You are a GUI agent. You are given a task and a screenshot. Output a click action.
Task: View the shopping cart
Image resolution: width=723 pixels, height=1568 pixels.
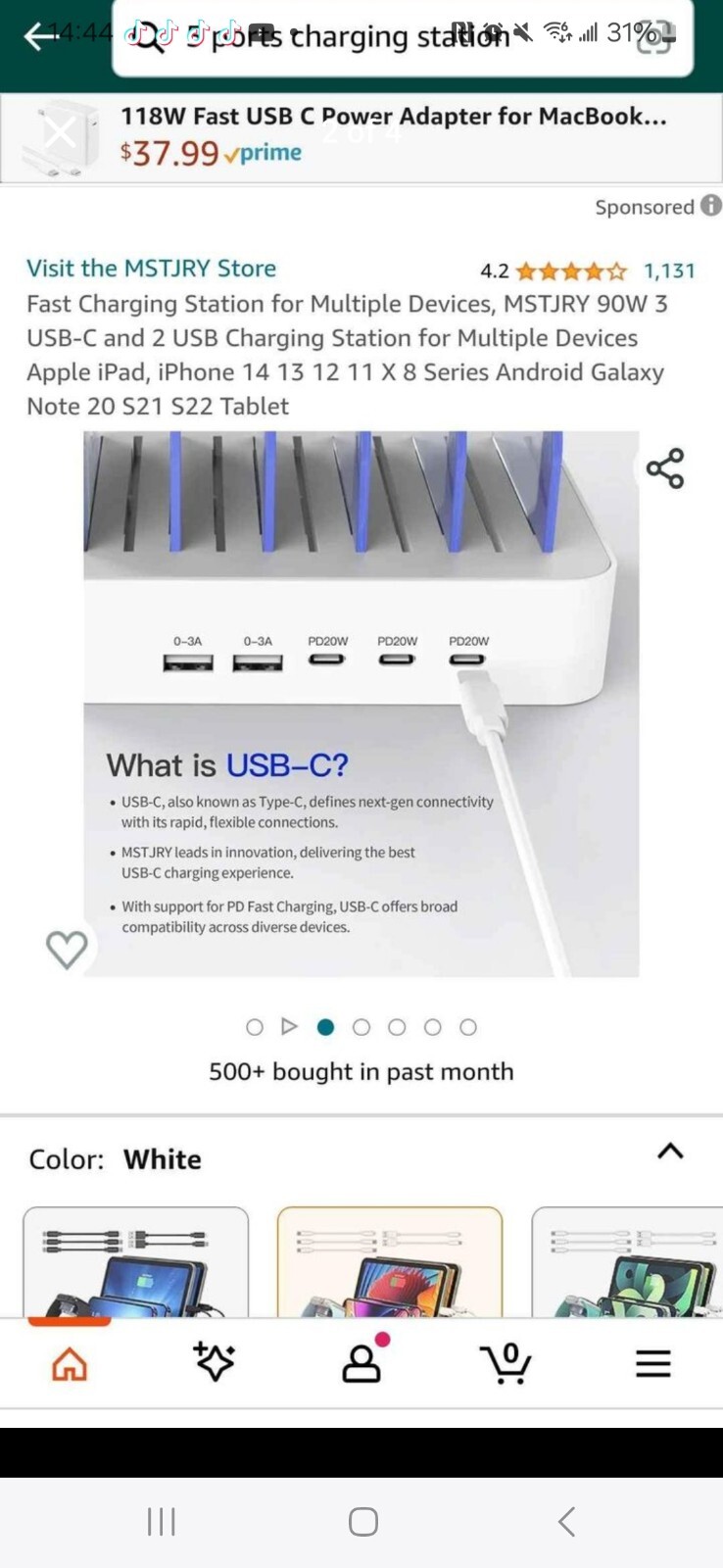pos(506,1363)
